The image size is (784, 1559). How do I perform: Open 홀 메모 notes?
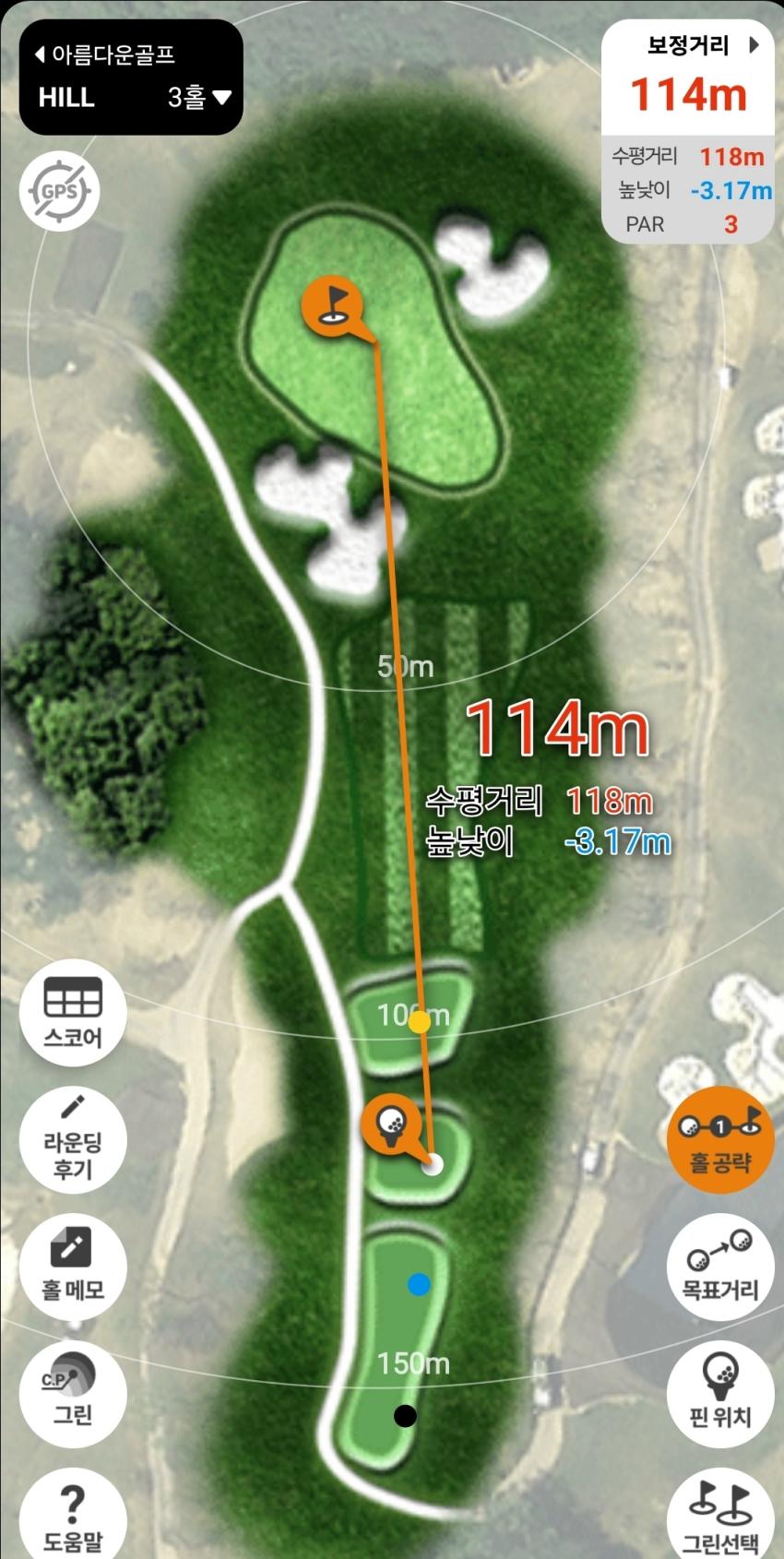pos(73,1264)
